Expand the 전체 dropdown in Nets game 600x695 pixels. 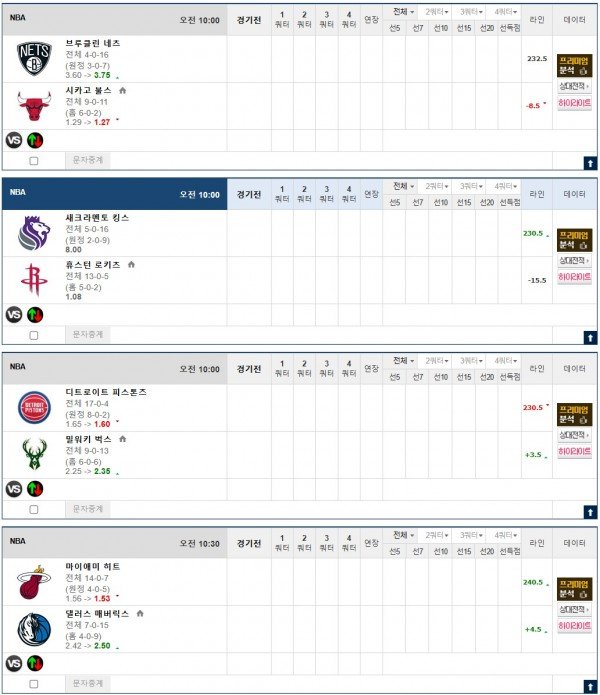coord(403,11)
